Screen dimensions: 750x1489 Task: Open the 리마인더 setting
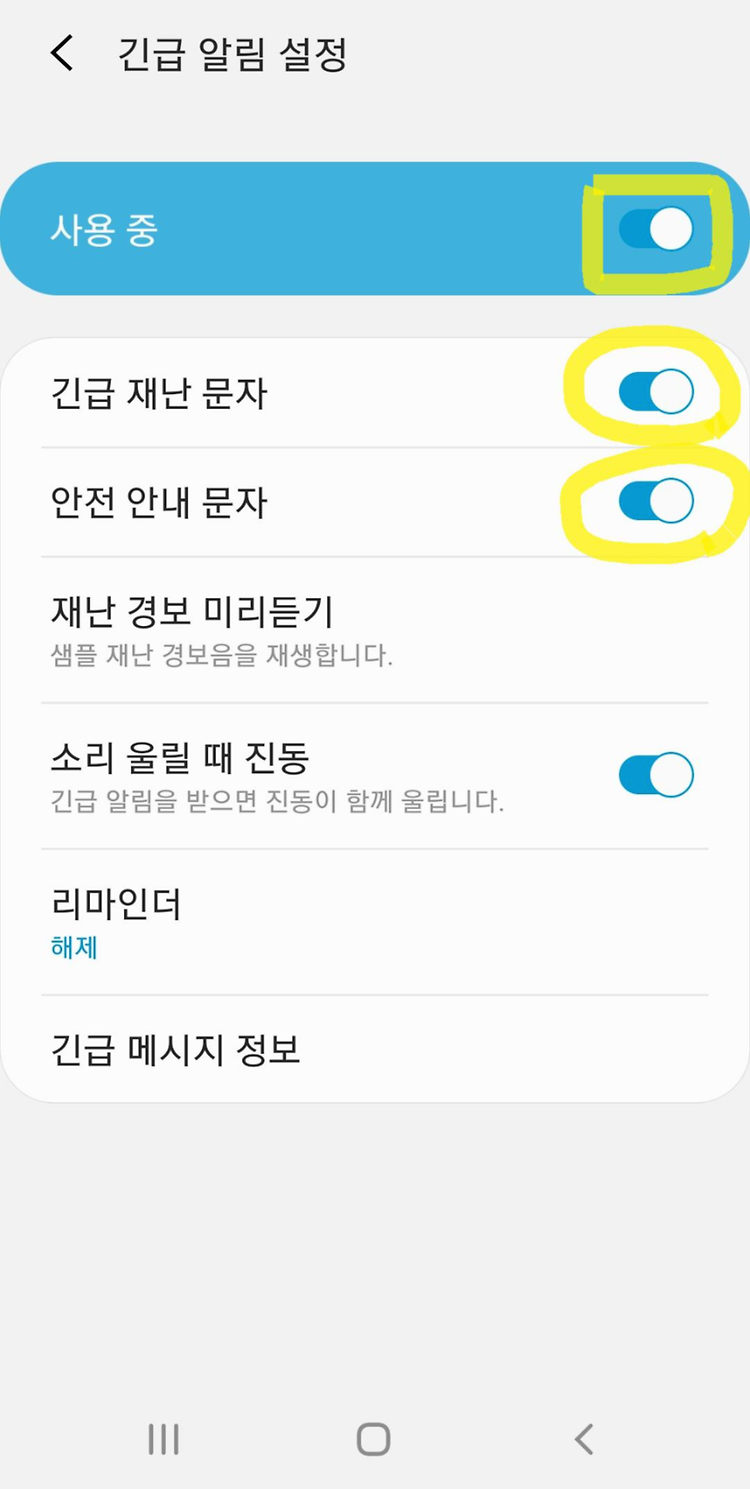375,922
